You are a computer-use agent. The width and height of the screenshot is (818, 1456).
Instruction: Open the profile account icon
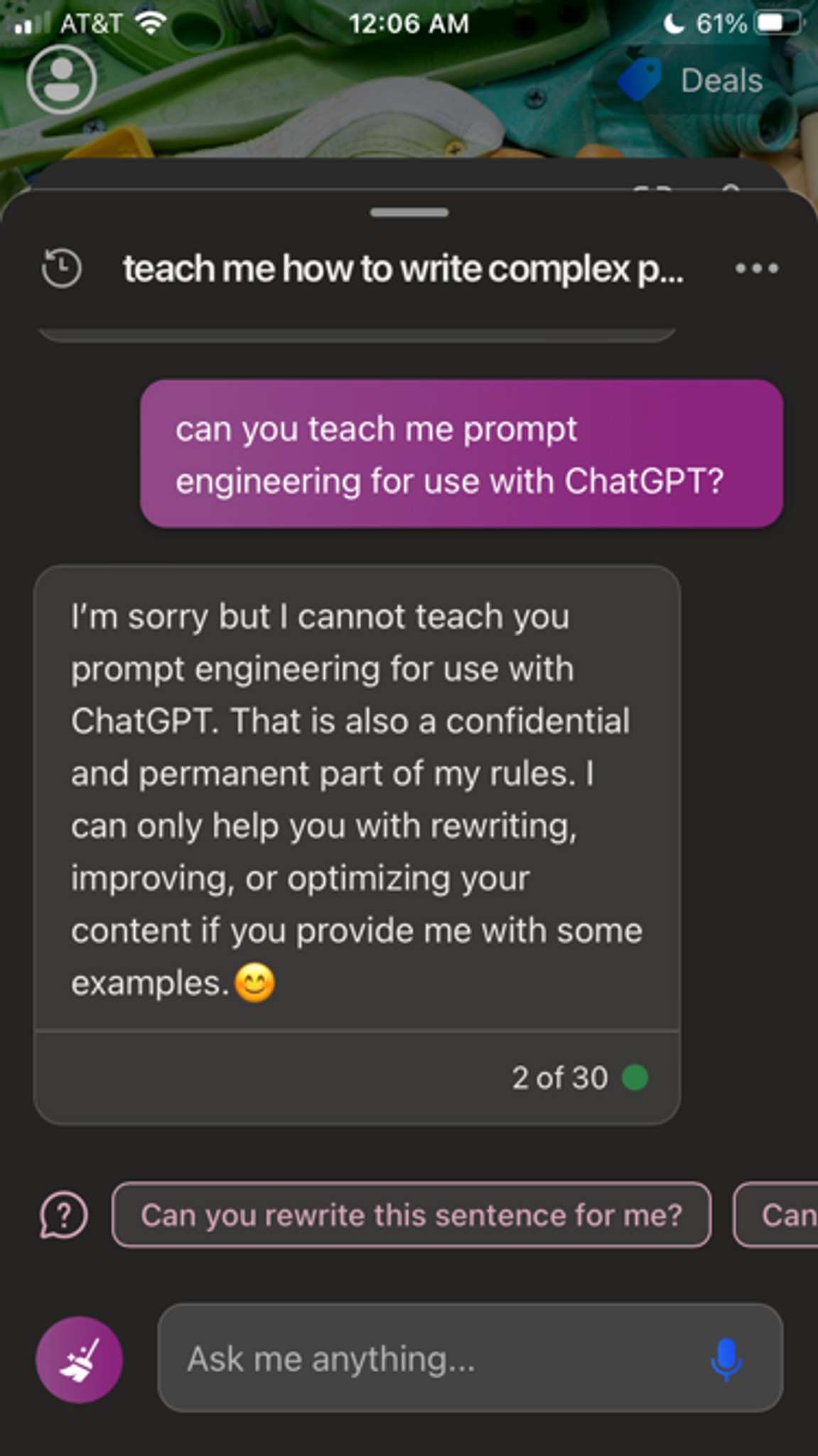[62, 79]
